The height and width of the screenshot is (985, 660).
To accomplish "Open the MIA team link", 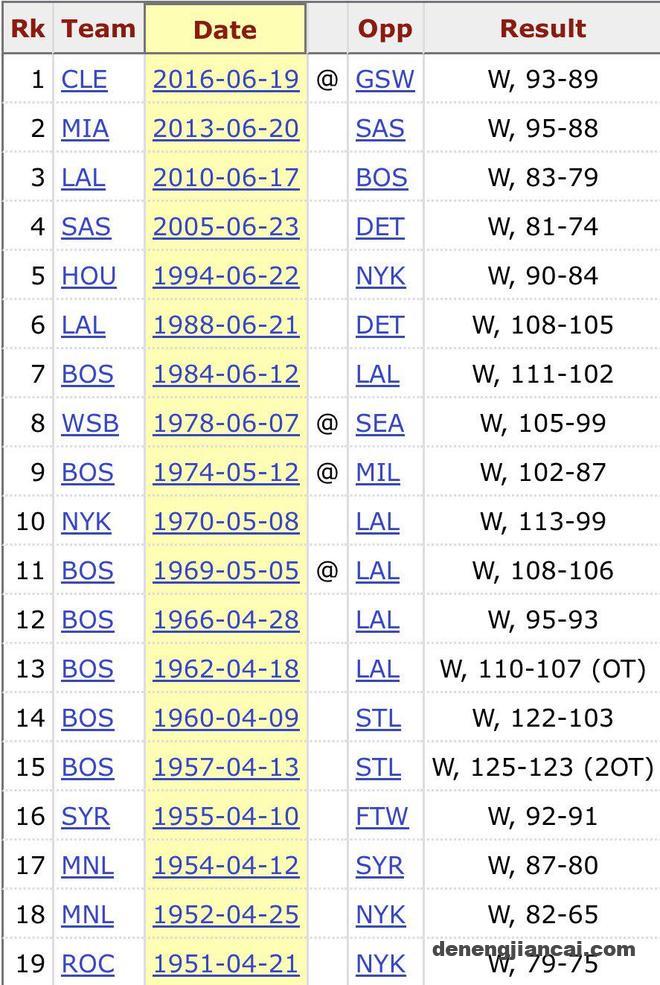I will [85, 128].
